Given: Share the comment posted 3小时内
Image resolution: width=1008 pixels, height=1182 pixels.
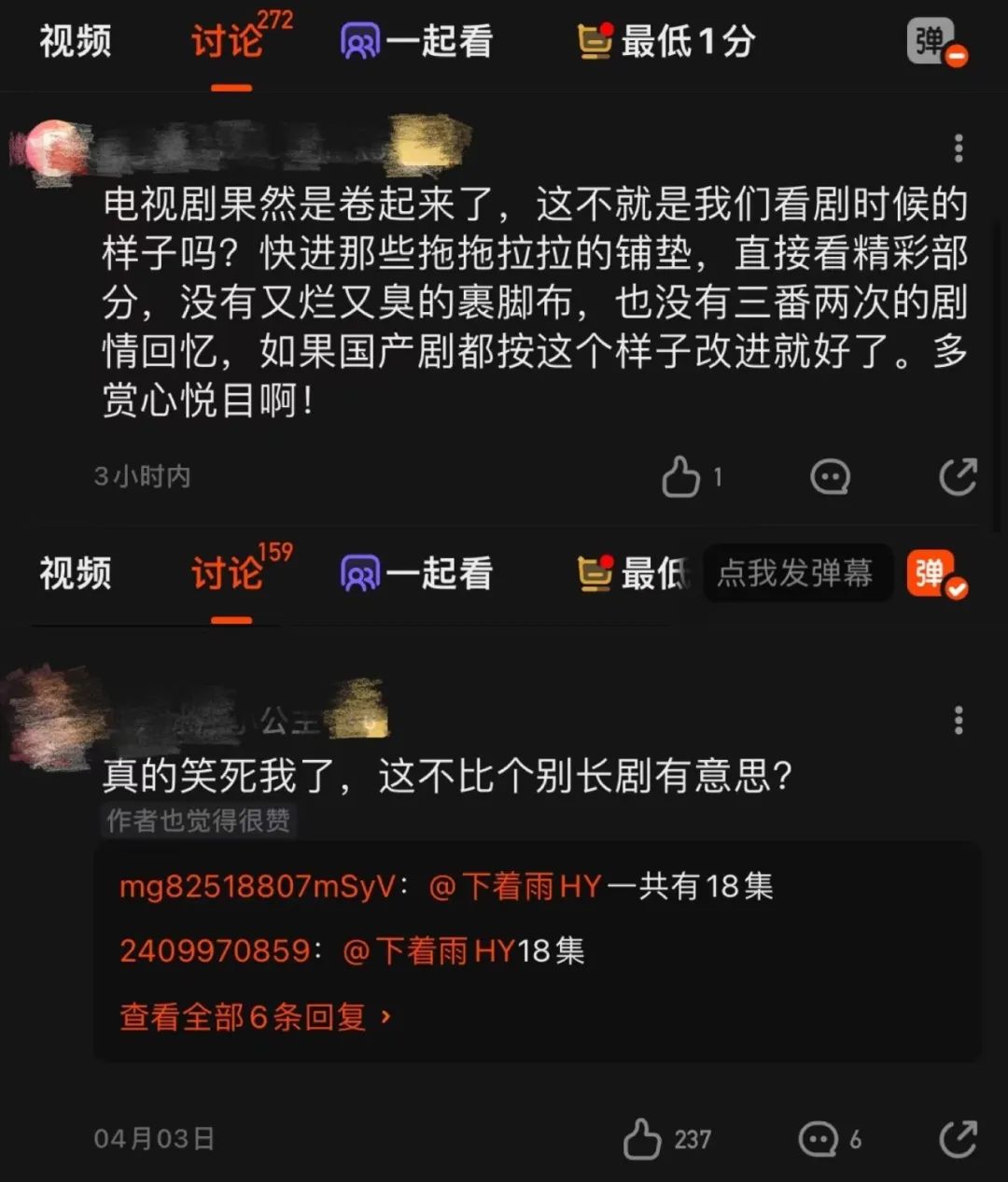Looking at the screenshot, I should 959,477.
